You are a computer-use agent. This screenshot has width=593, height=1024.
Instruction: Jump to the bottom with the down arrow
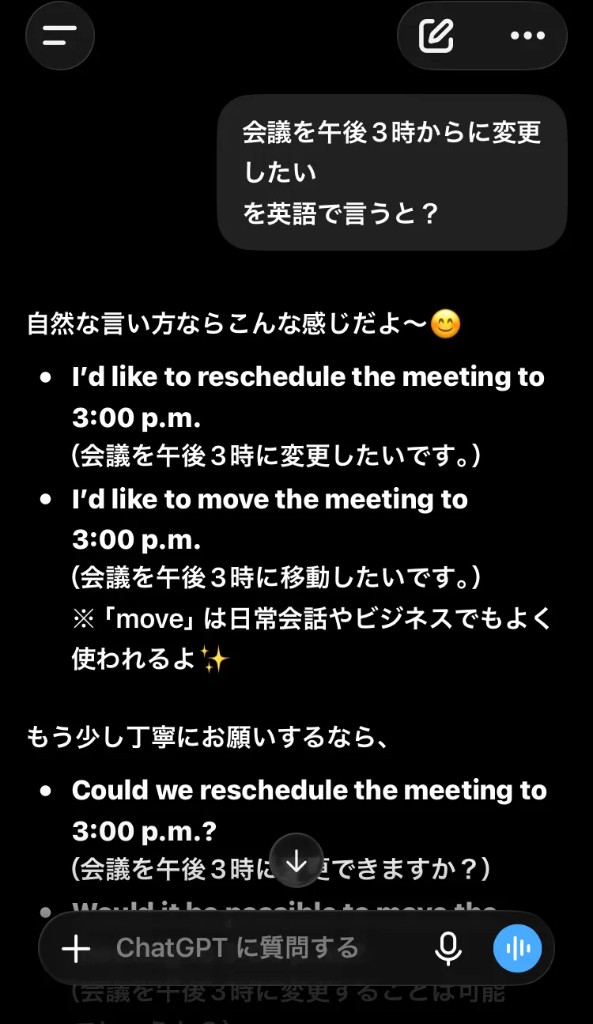296,862
